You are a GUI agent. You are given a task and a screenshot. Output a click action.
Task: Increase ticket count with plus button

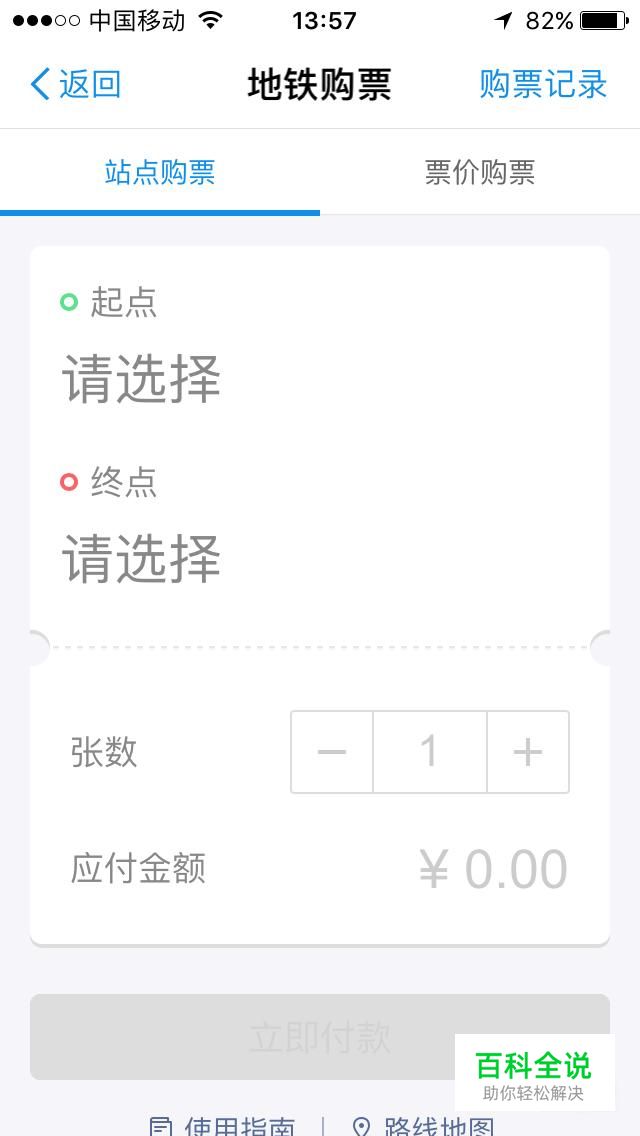(x=528, y=752)
